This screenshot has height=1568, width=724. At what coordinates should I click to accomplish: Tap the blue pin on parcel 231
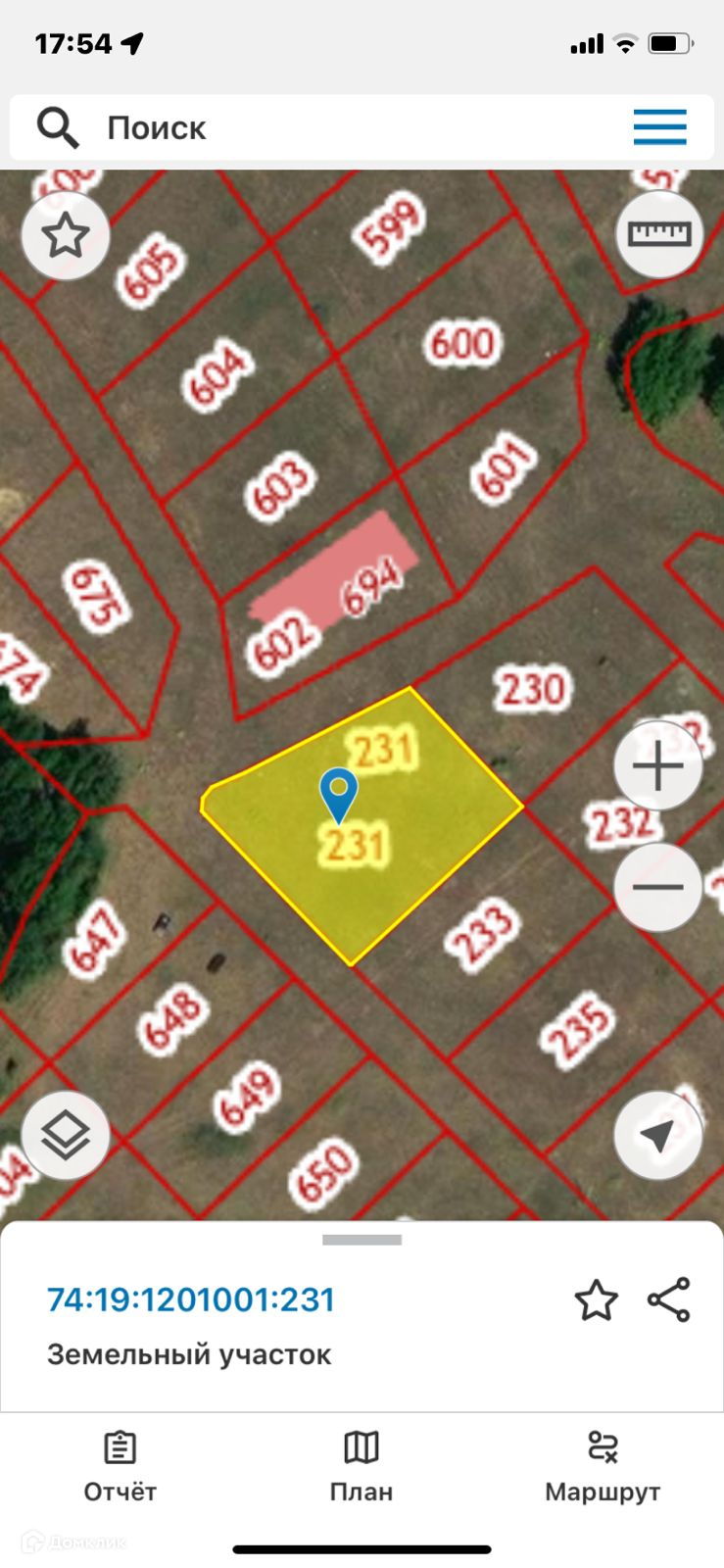pos(339,794)
